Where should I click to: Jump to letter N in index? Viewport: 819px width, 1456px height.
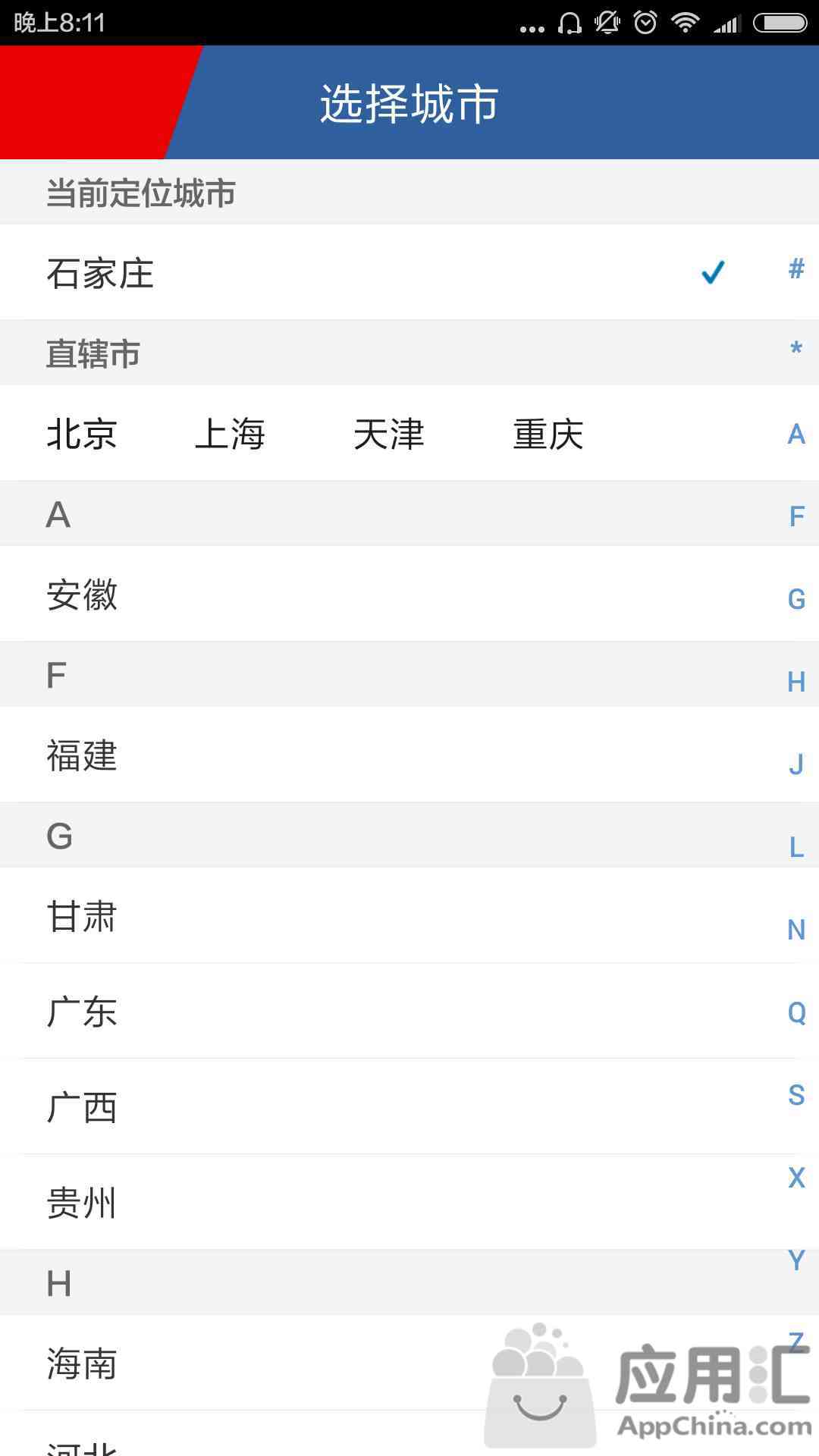pyautogui.click(x=796, y=930)
